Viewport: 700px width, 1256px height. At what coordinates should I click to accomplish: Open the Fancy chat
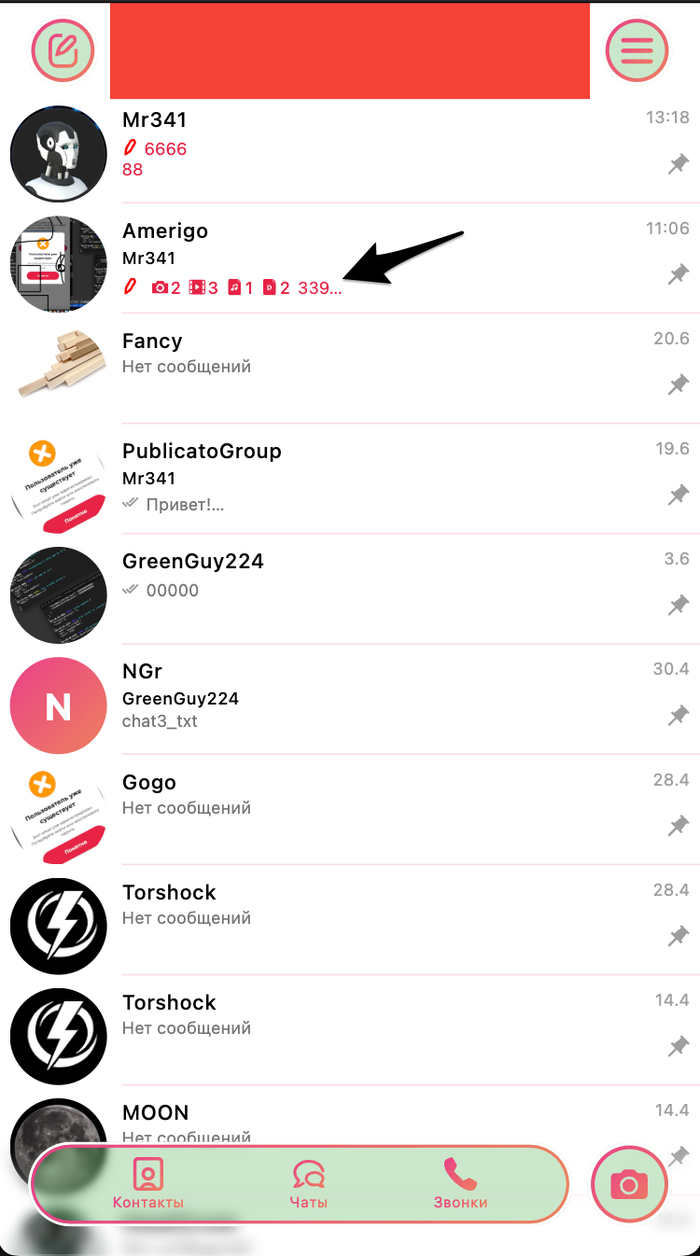point(350,368)
